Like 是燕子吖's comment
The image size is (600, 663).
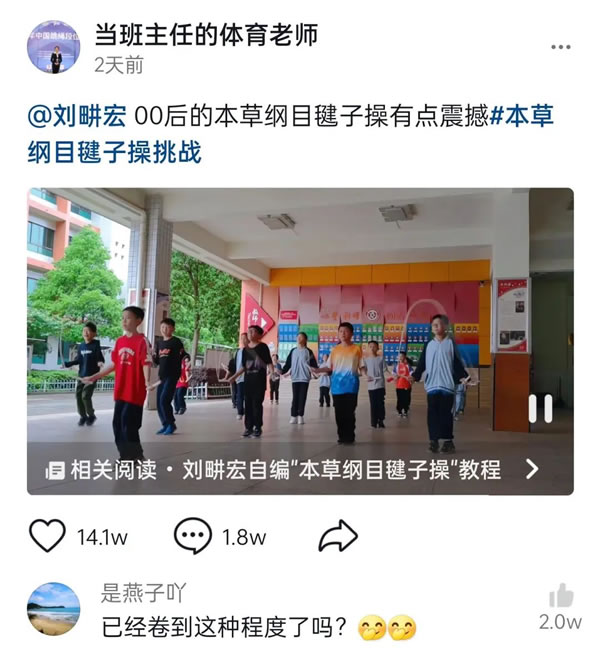[561, 596]
